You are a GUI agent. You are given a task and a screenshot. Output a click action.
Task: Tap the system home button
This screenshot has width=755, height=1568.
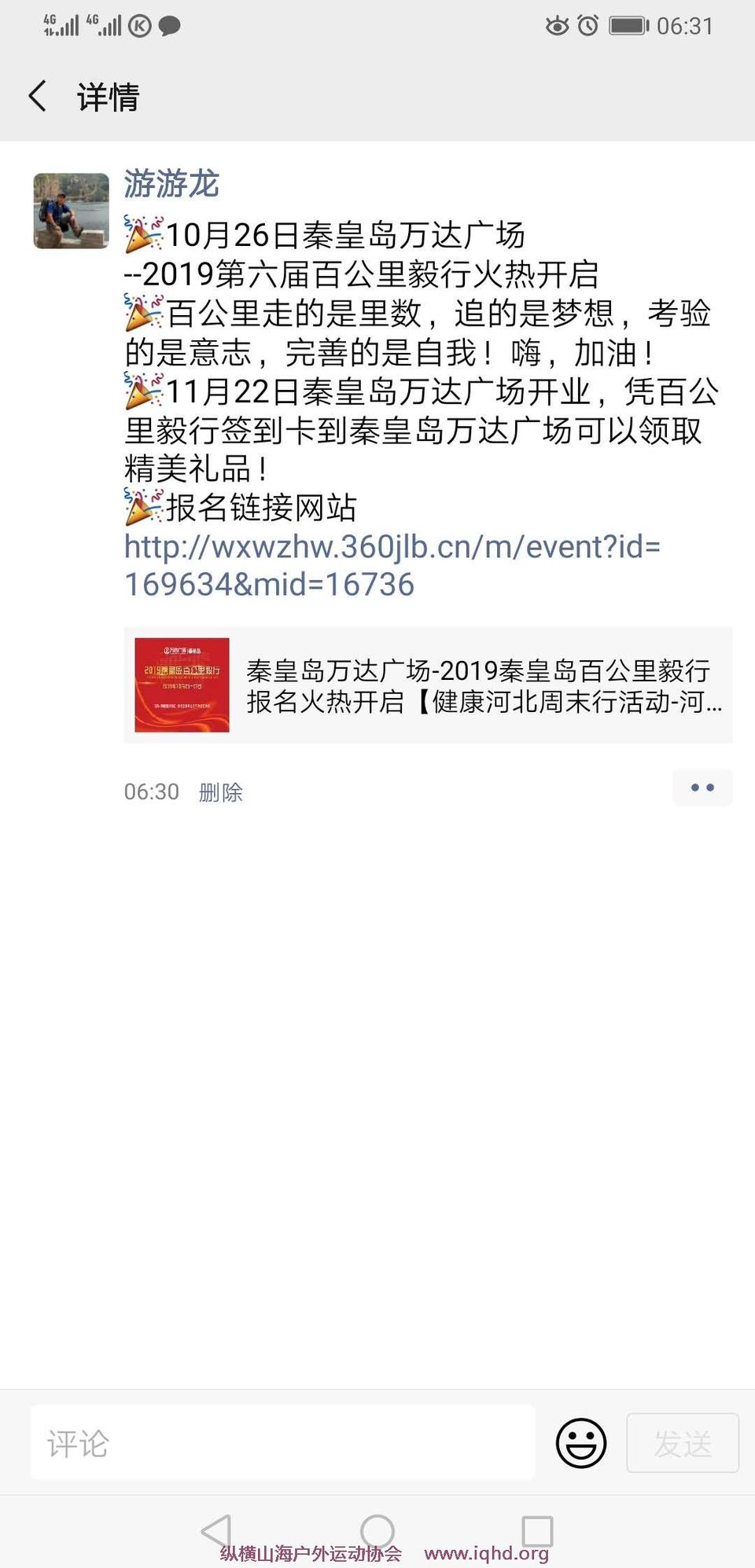tap(377, 1531)
